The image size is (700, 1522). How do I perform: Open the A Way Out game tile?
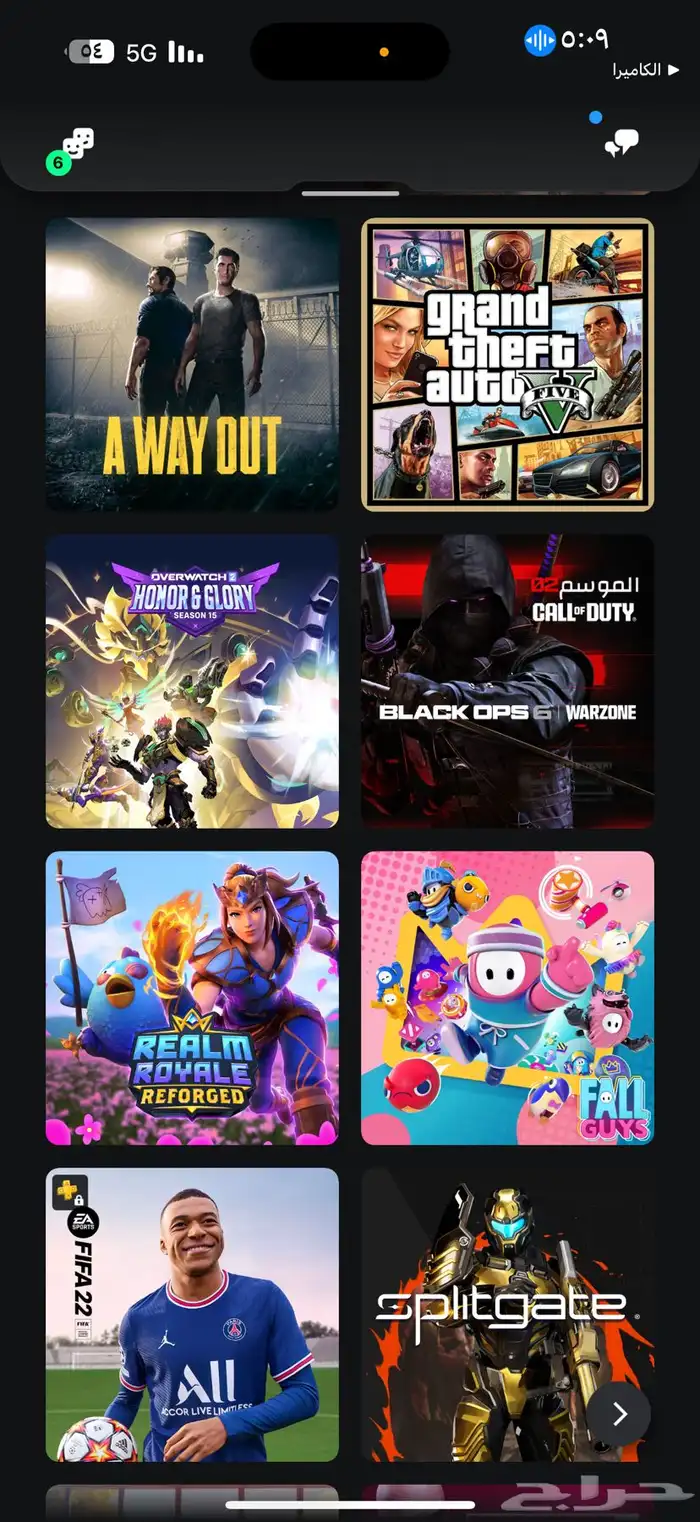(x=192, y=364)
